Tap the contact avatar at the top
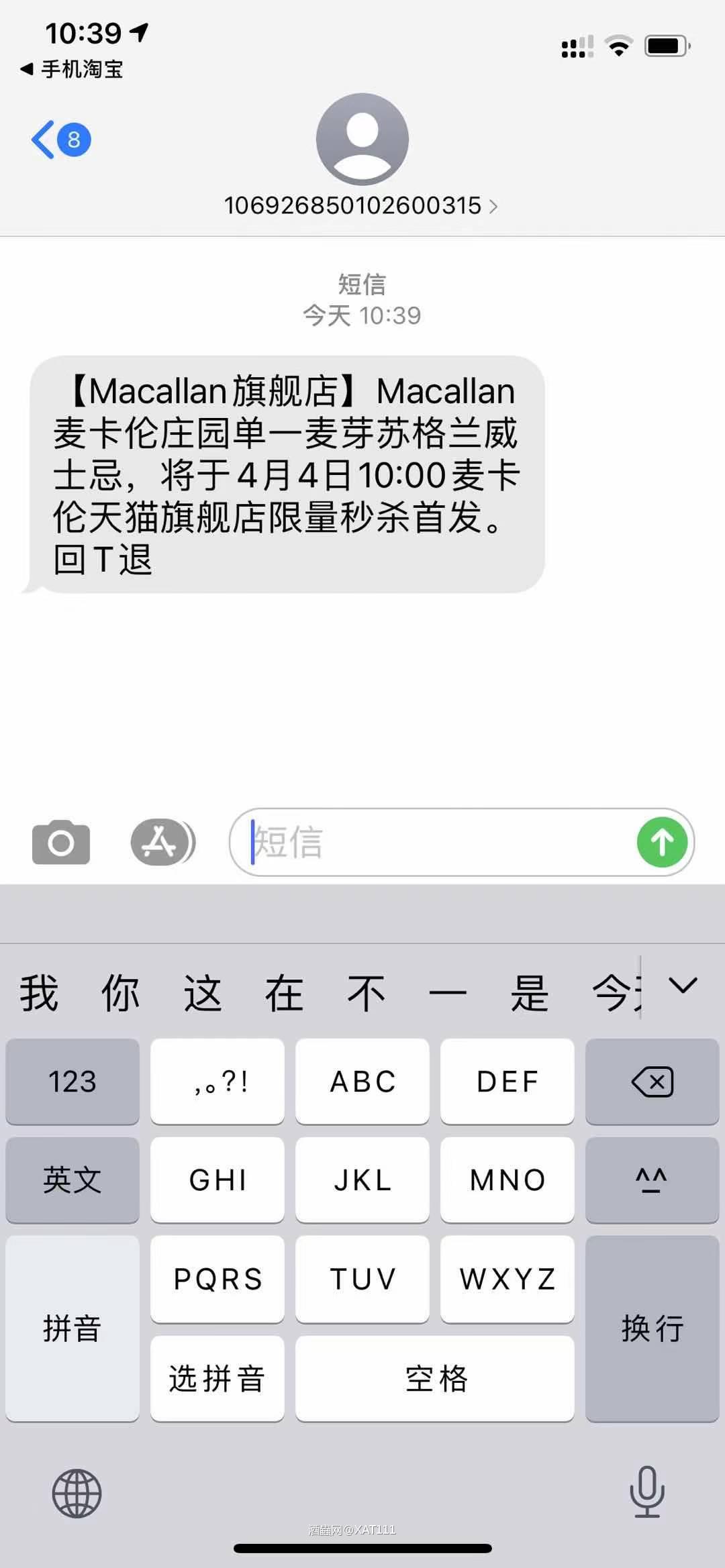The width and height of the screenshot is (725, 1568). [362, 139]
